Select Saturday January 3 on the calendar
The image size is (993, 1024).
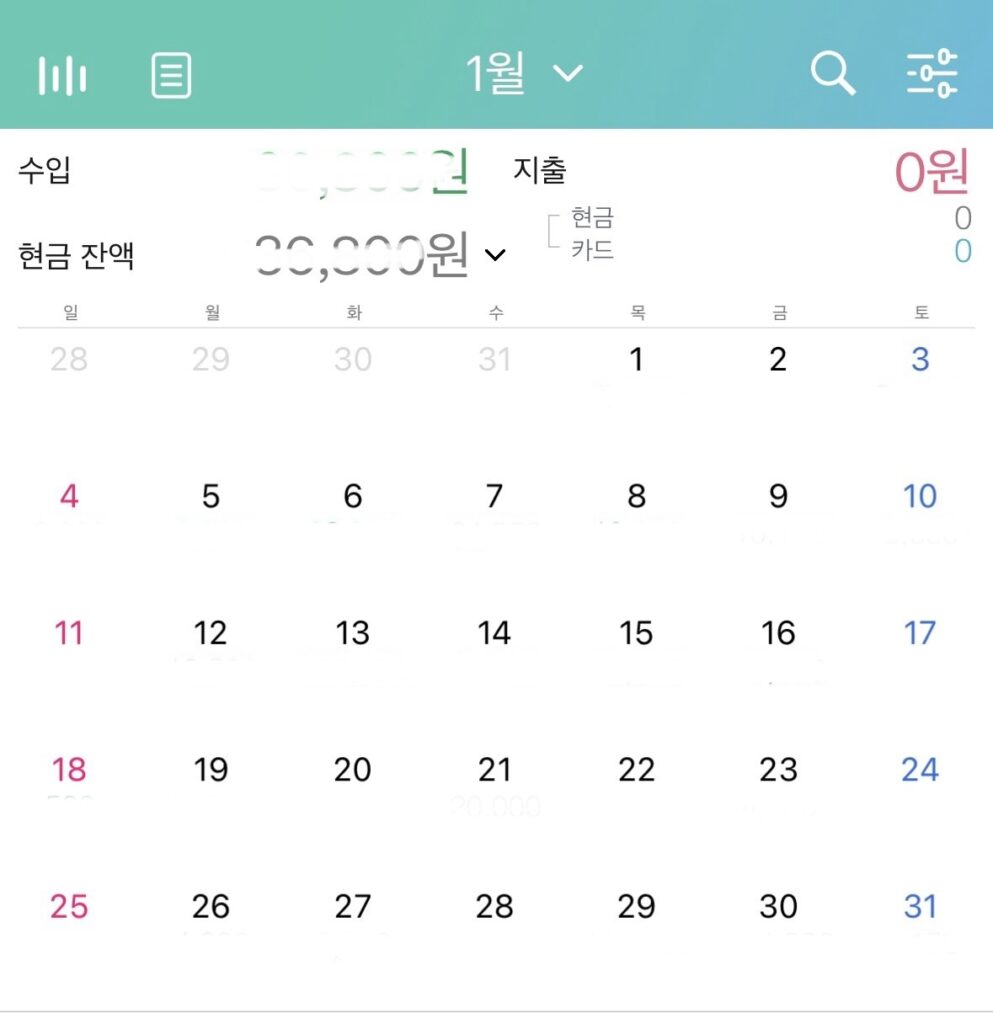click(920, 360)
